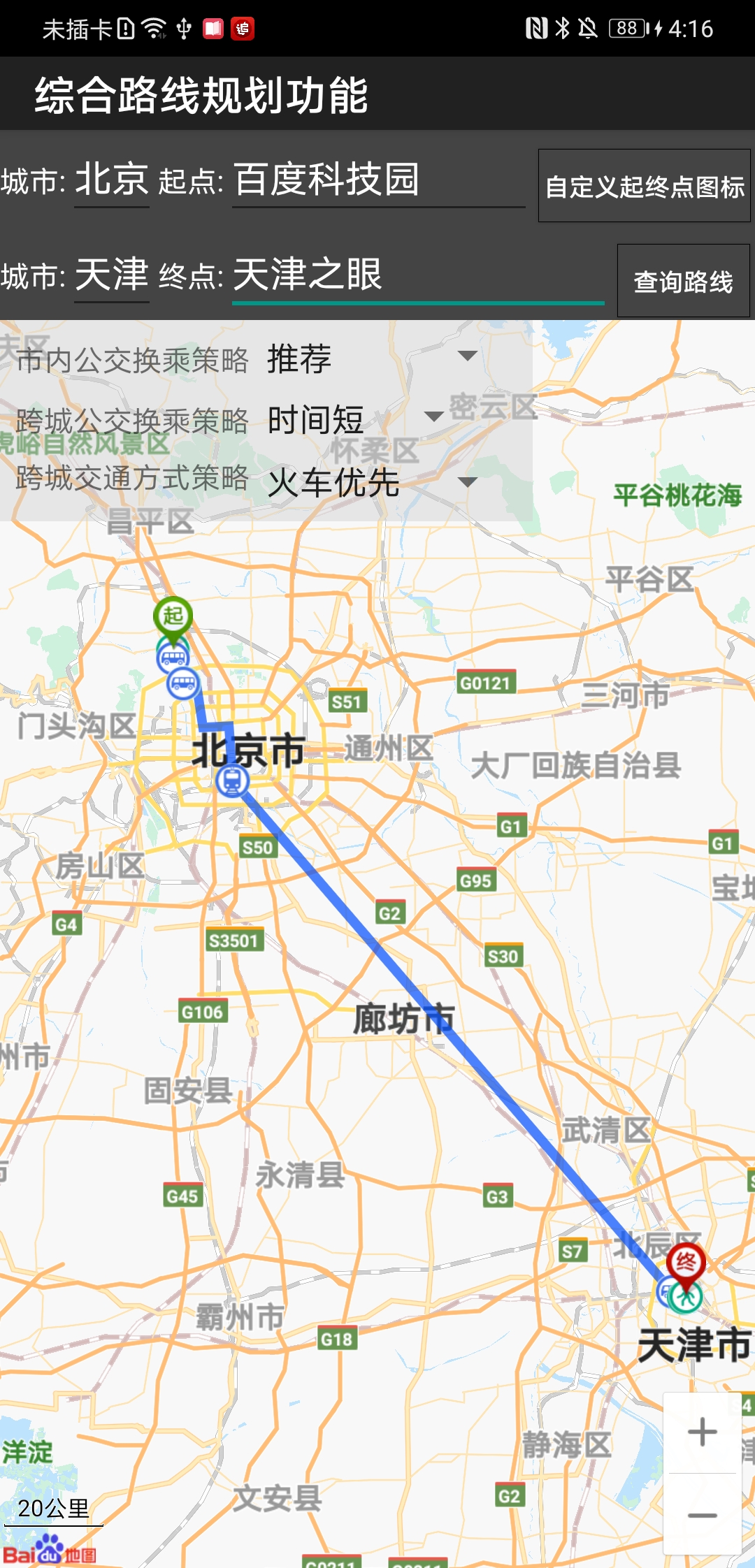755x1568 pixels.
Task: Edit the end point field 天津之眼
Action: (x=417, y=275)
